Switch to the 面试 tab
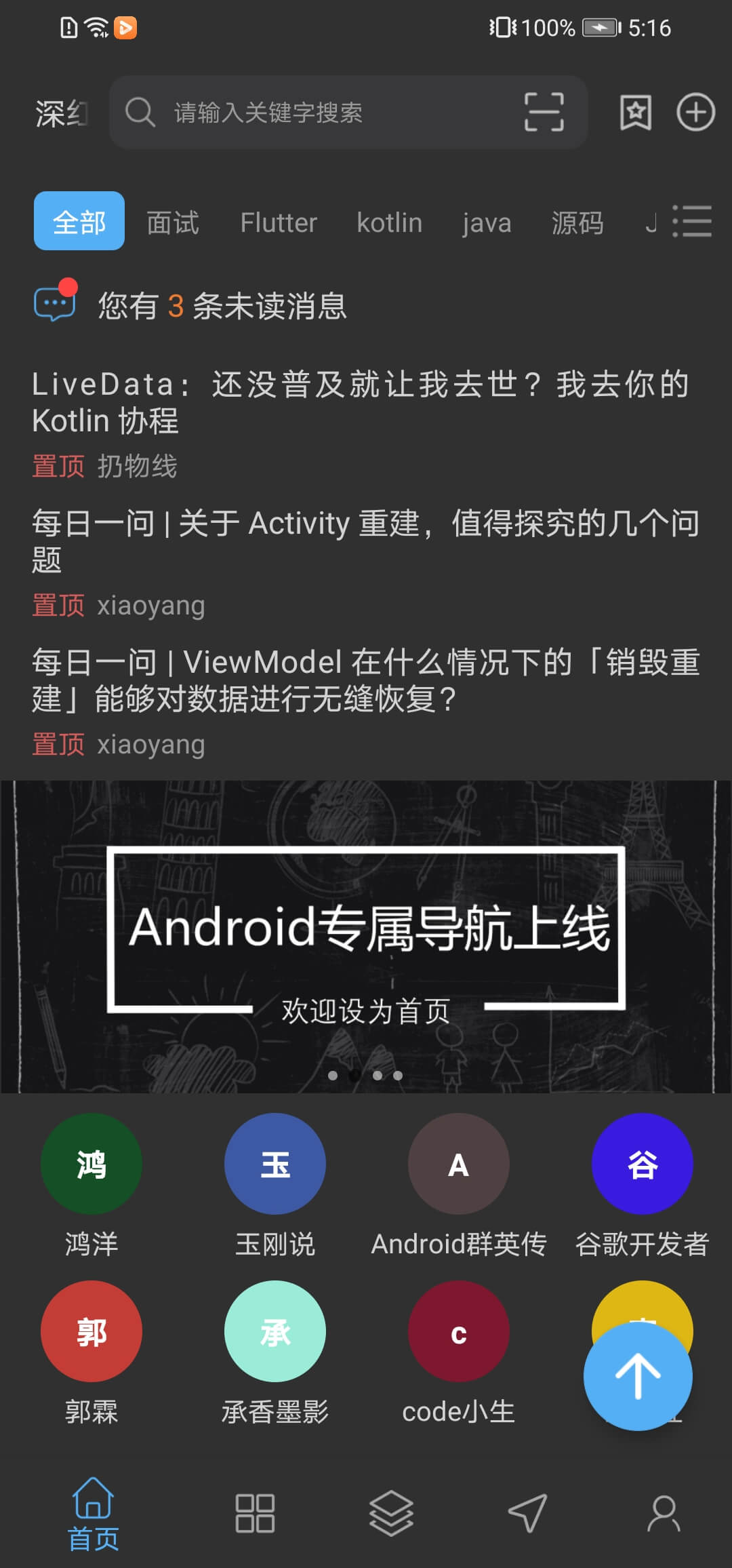 point(173,222)
